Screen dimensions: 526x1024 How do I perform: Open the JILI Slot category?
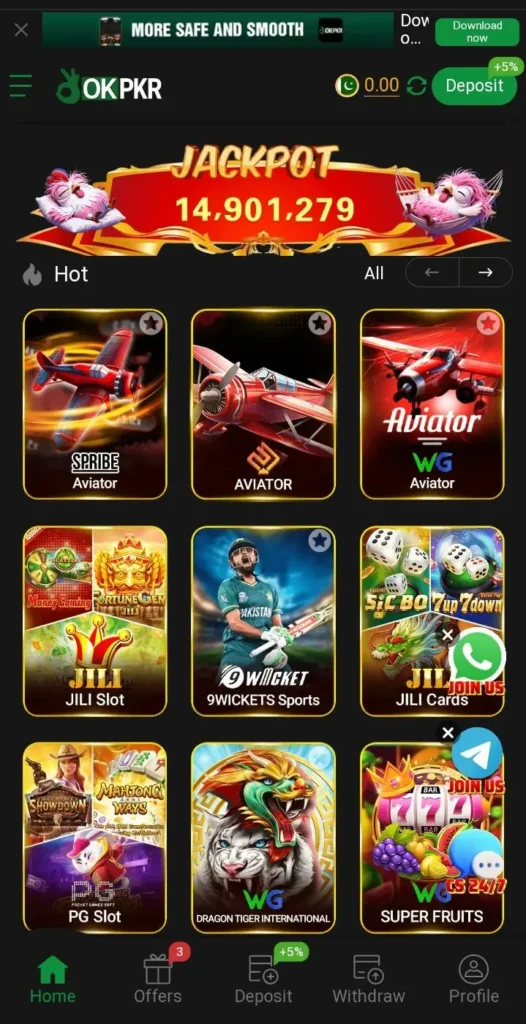(95, 621)
